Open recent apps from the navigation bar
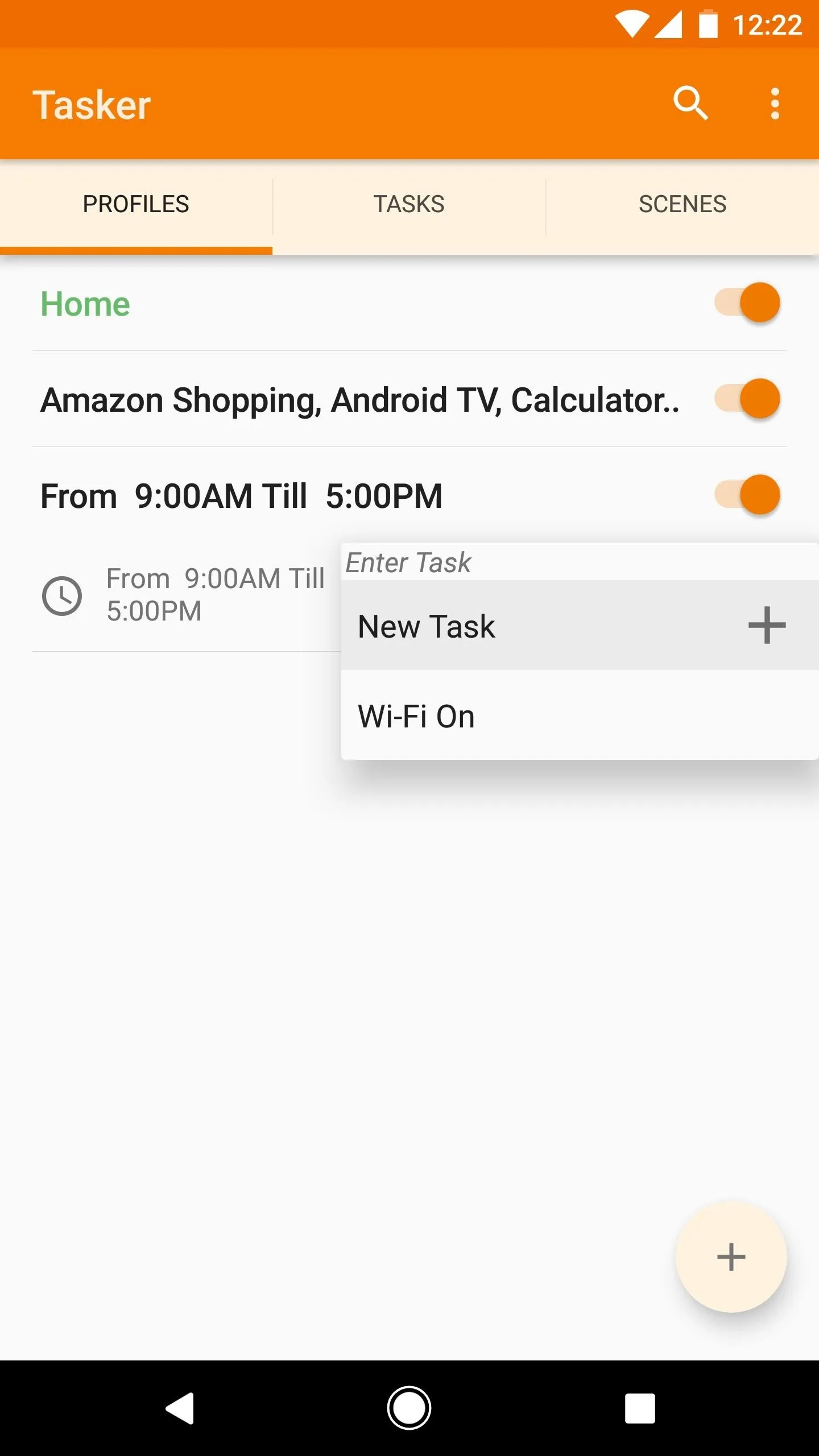Viewport: 819px width, 1456px height. click(639, 1408)
